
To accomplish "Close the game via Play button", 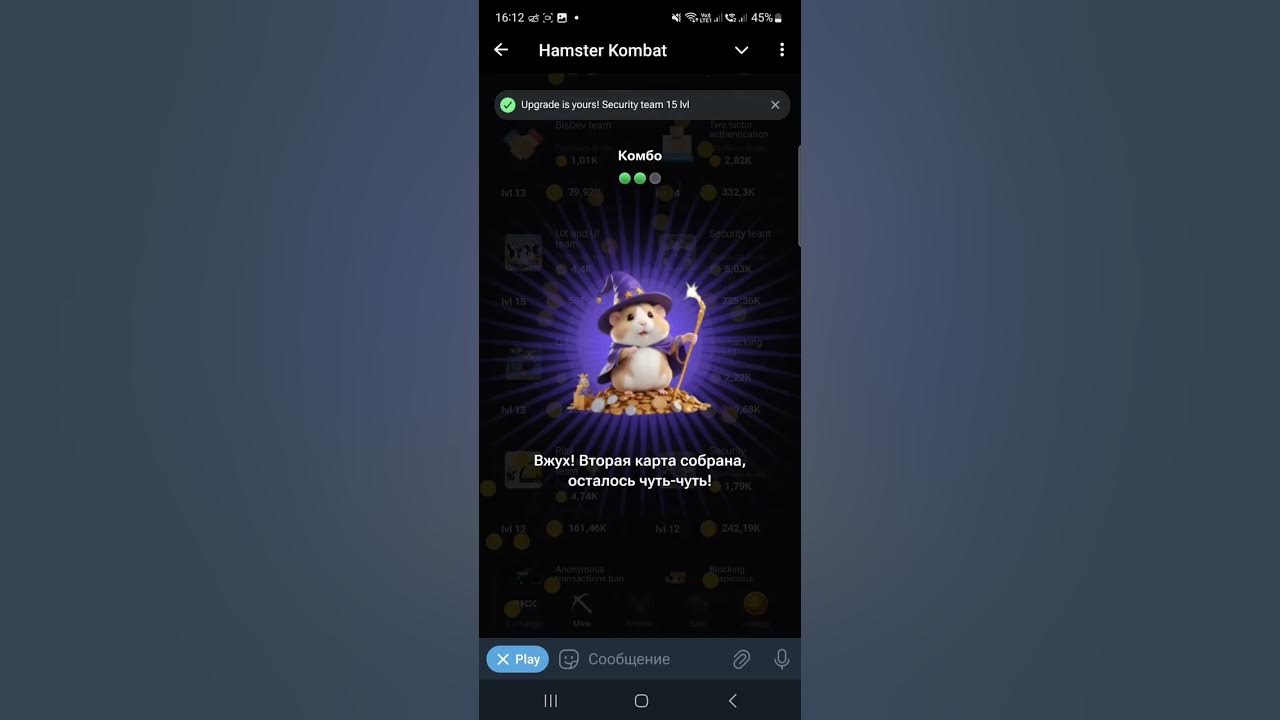I will click(x=517, y=659).
